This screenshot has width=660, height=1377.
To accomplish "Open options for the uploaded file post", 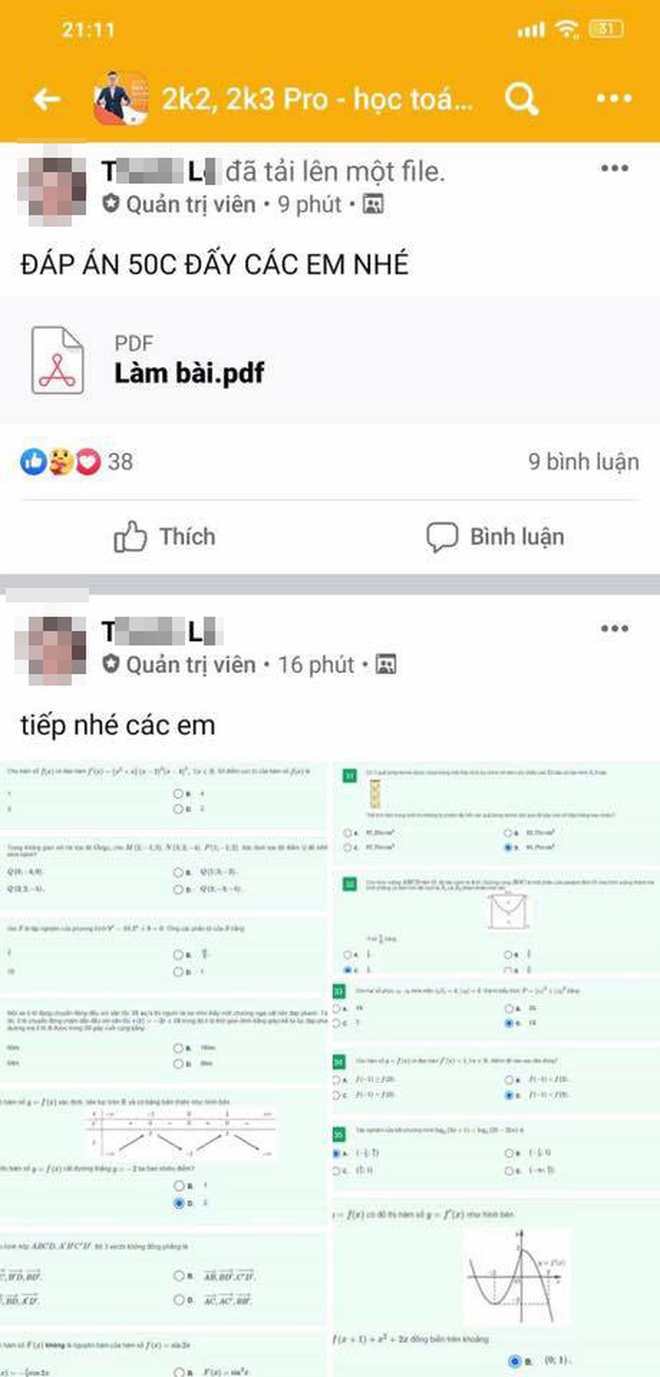I will point(614,169).
